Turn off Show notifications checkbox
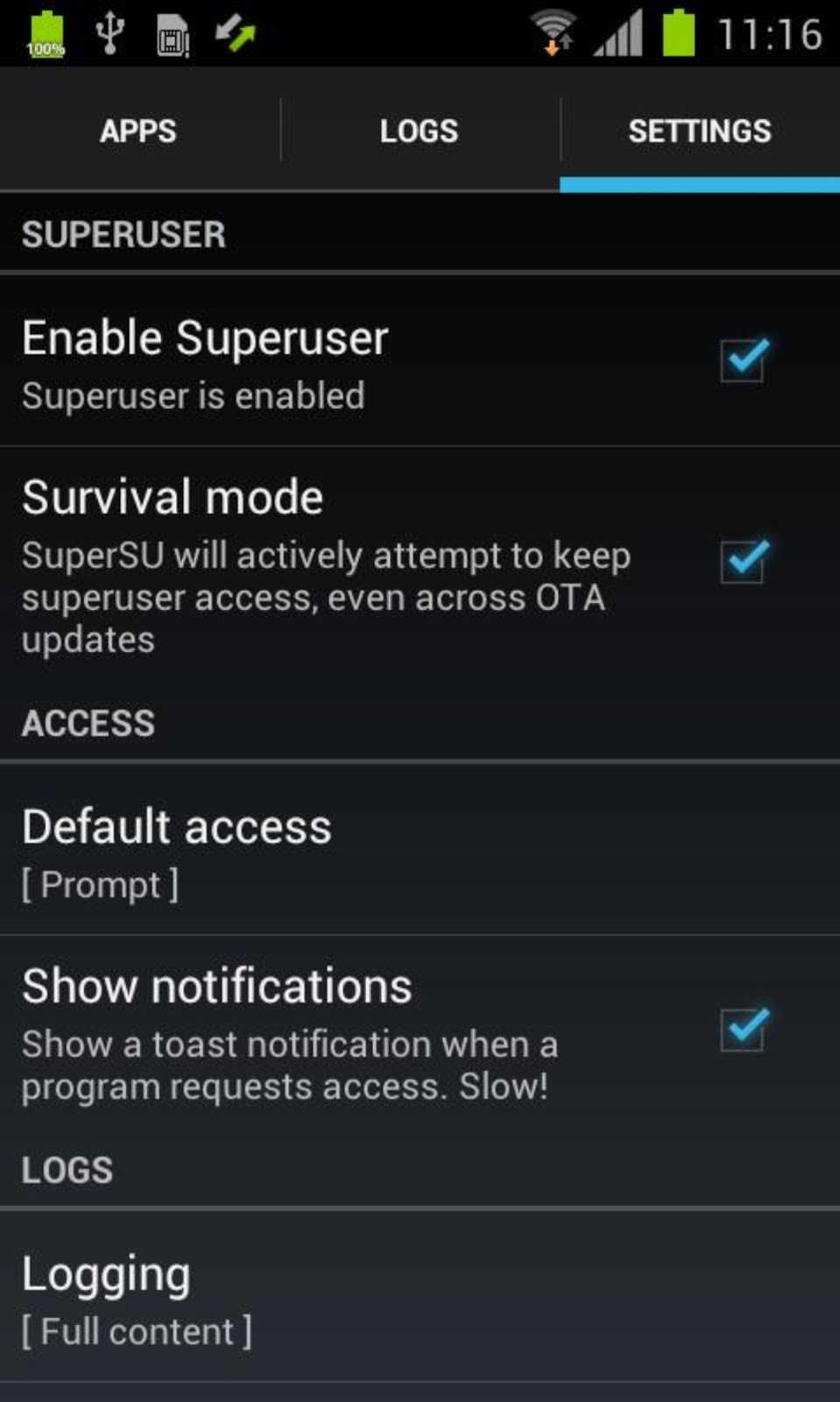The image size is (840, 1402). point(744,1029)
